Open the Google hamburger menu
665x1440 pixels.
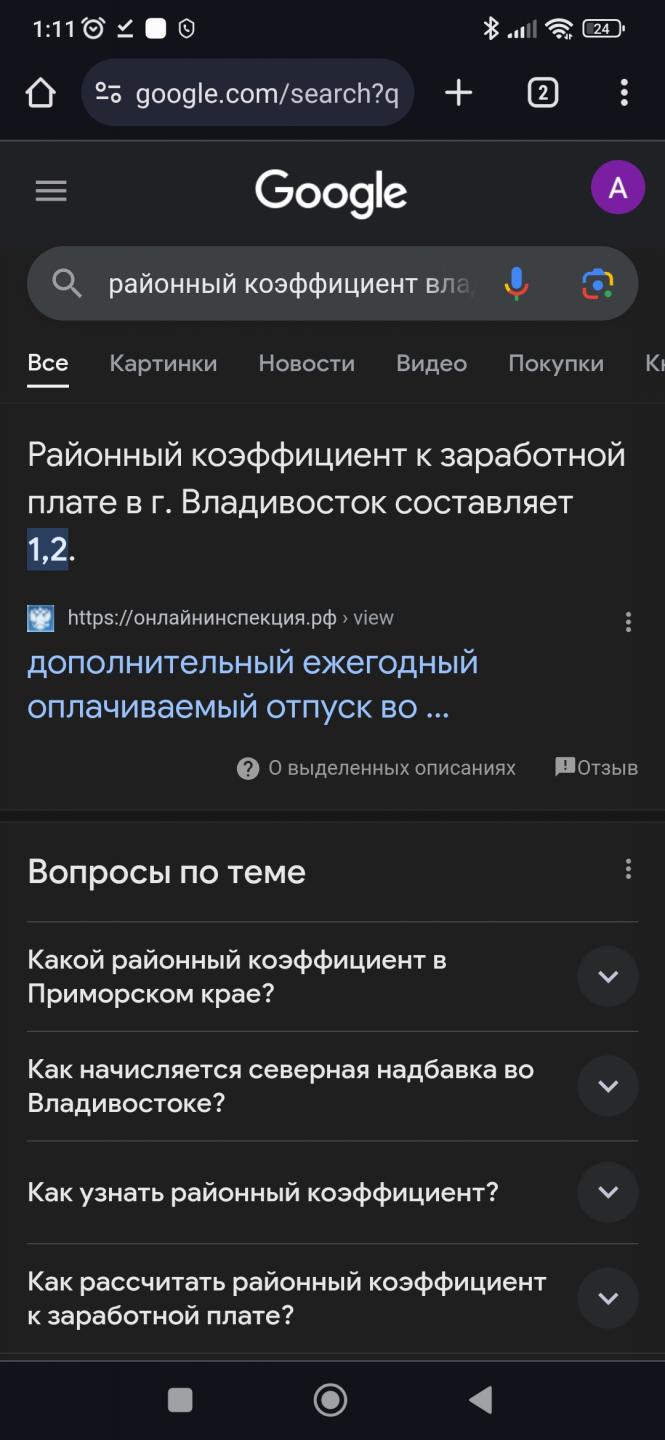pyautogui.click(x=51, y=190)
